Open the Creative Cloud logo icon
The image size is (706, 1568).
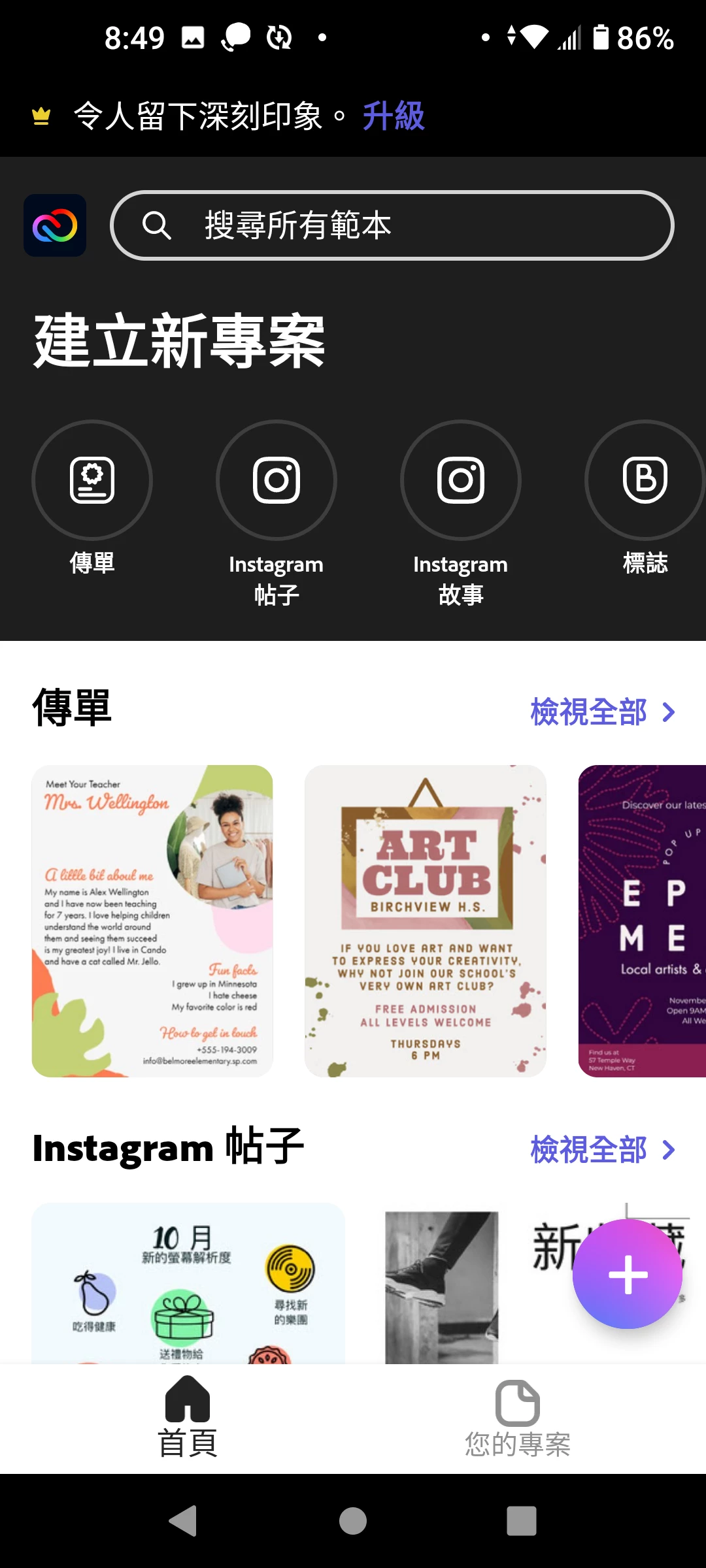click(x=55, y=225)
